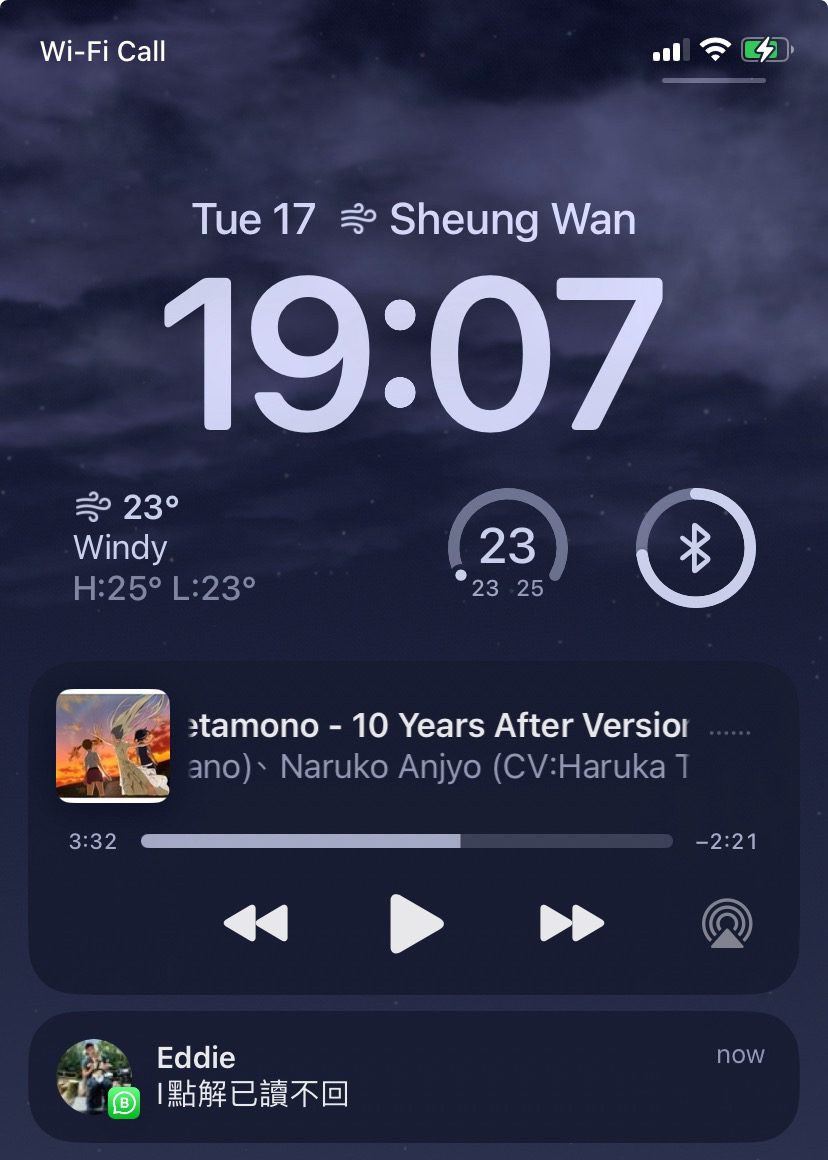828x1160 pixels.
Task: Tap the song progress bar
Action: [x=406, y=841]
